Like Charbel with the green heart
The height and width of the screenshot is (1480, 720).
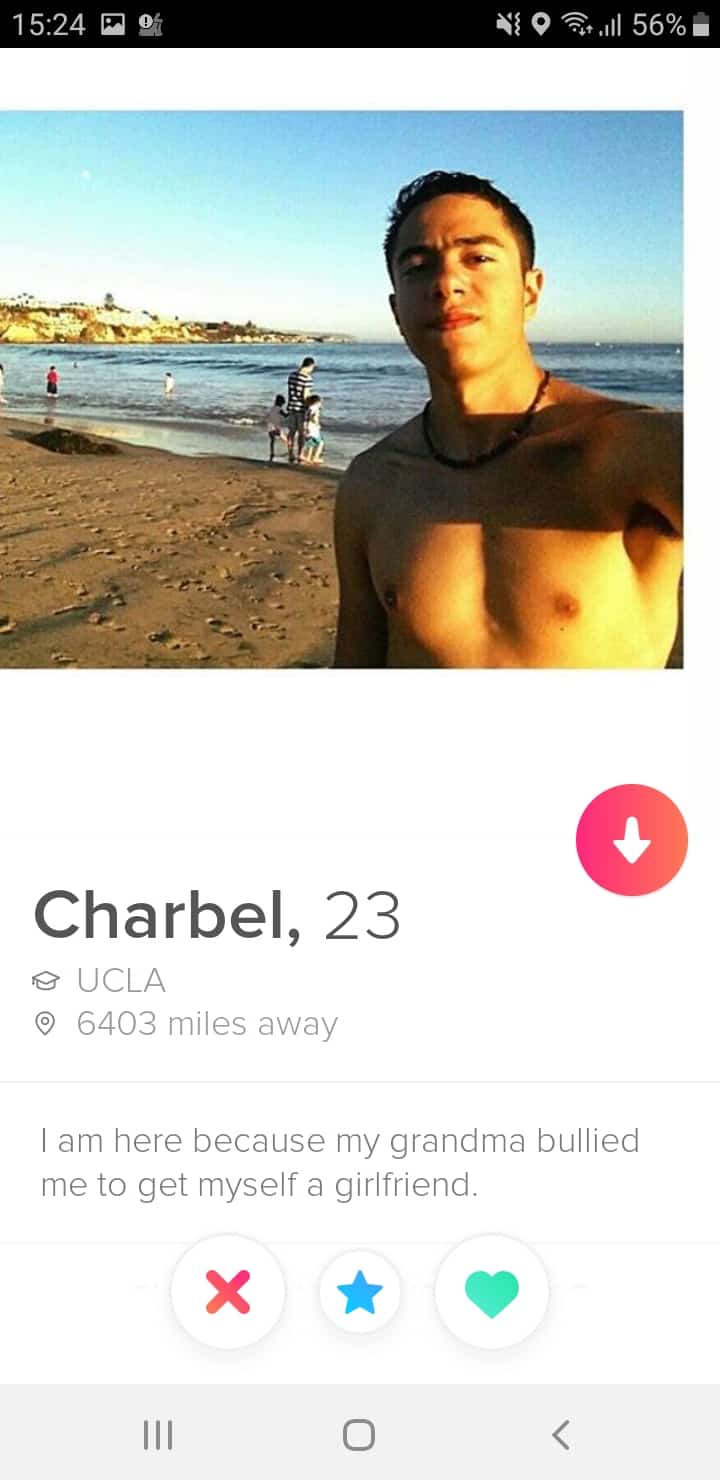492,1292
